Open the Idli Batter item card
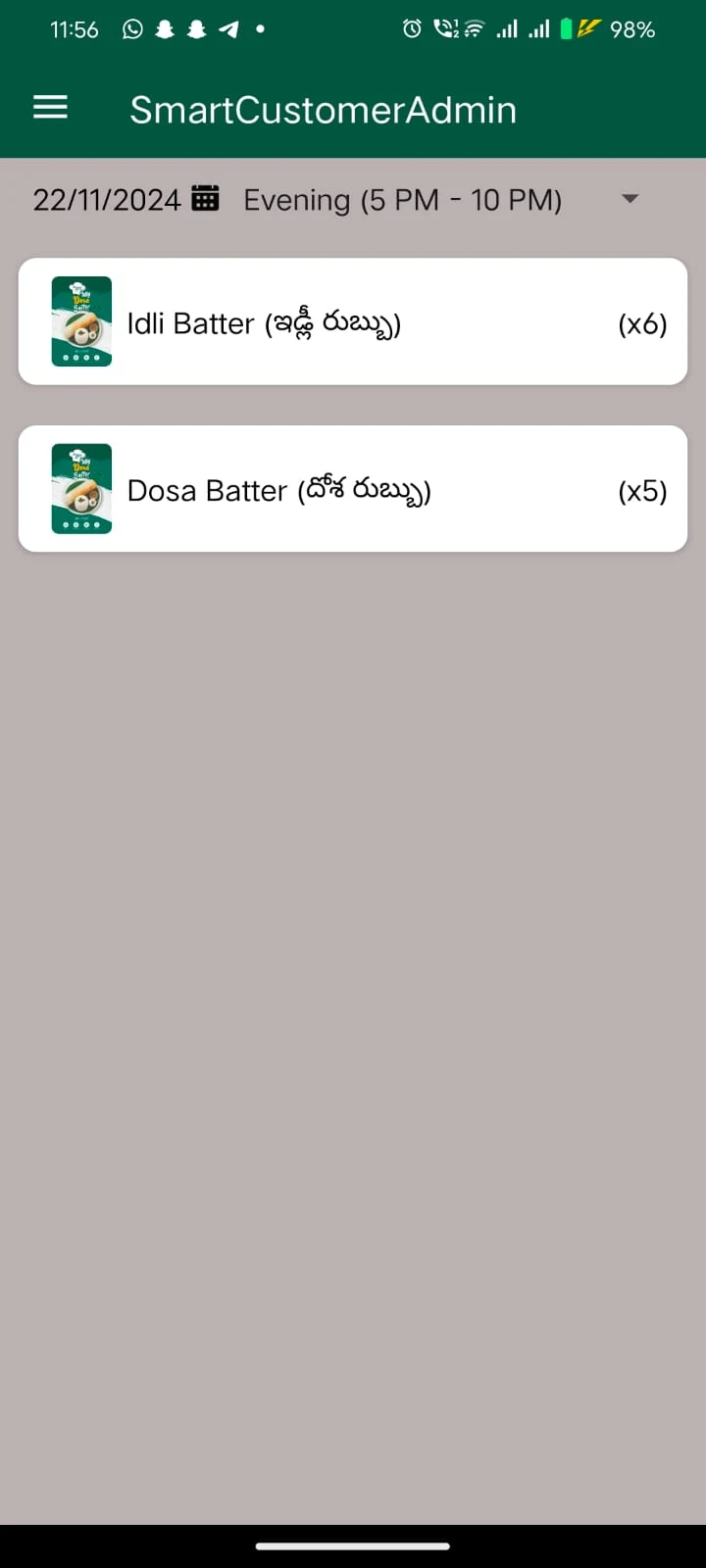 353,322
